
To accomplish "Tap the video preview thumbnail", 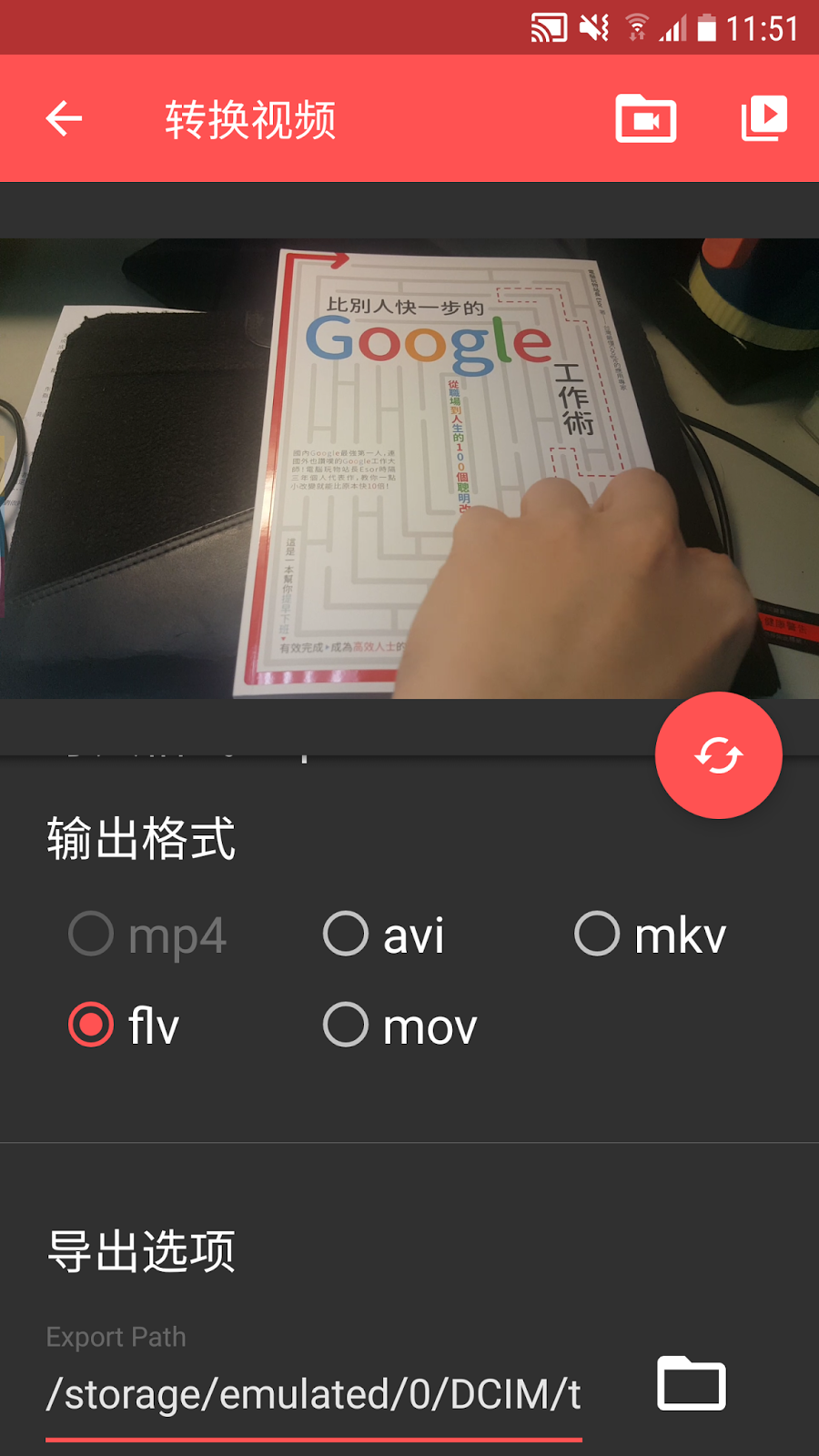I will pos(409,469).
